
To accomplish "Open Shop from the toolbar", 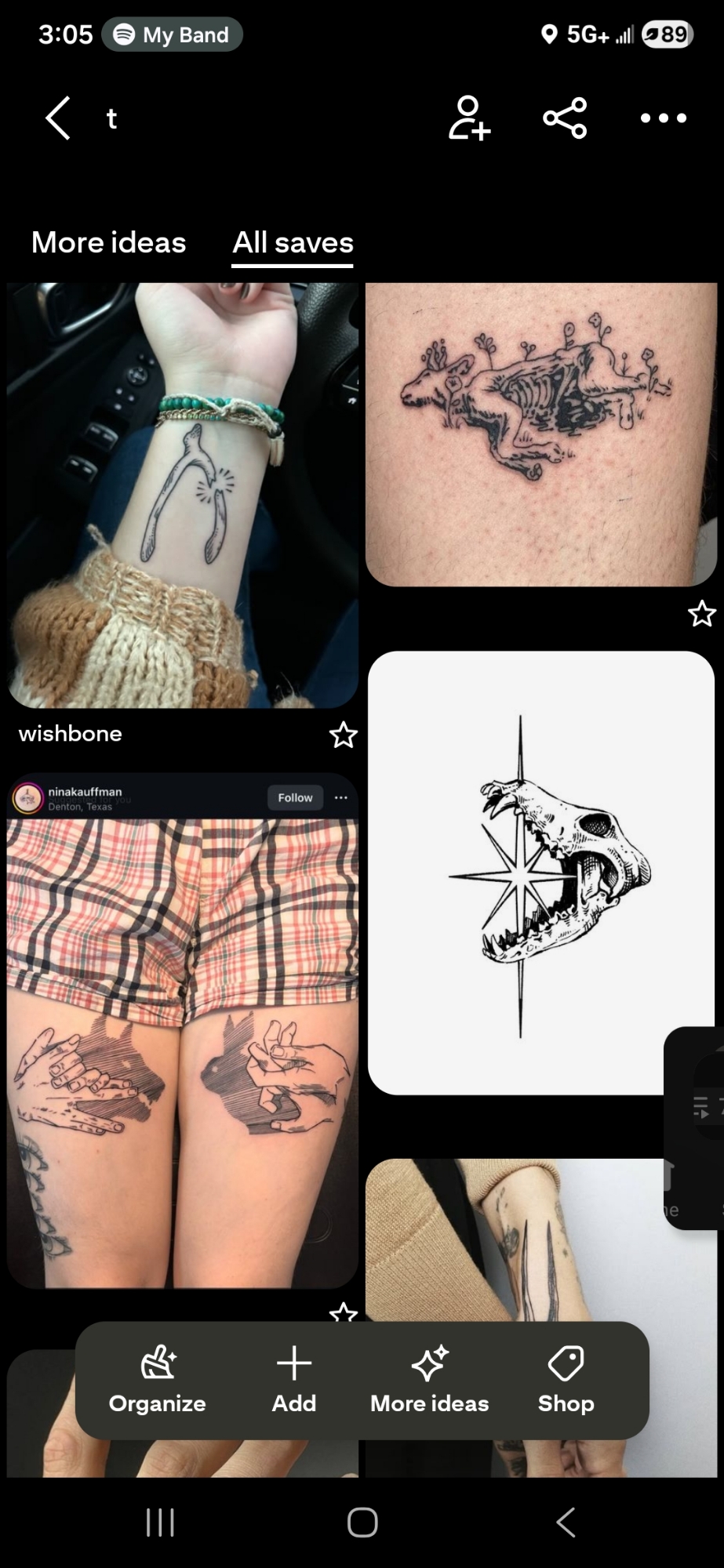I will point(566,1380).
